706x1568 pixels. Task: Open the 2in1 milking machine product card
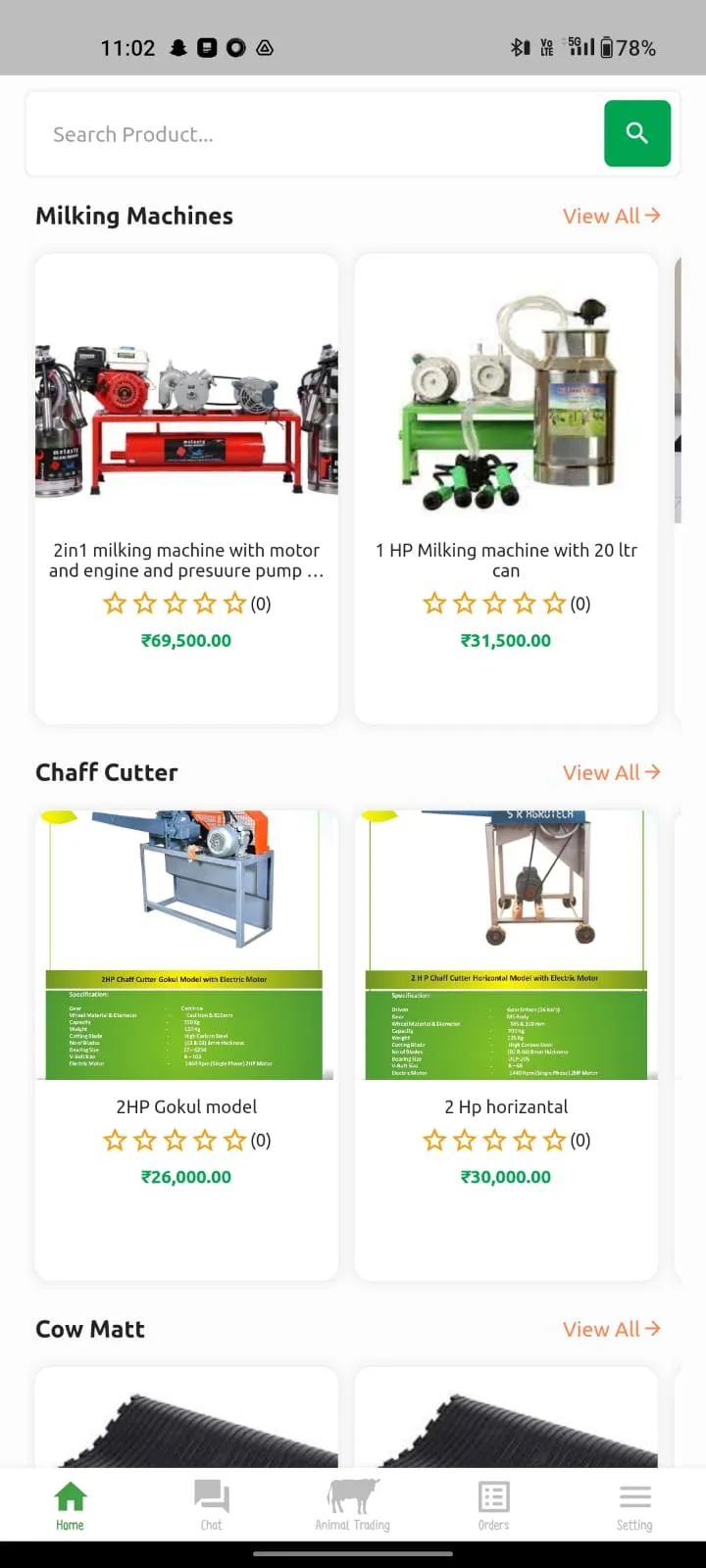[x=186, y=488]
